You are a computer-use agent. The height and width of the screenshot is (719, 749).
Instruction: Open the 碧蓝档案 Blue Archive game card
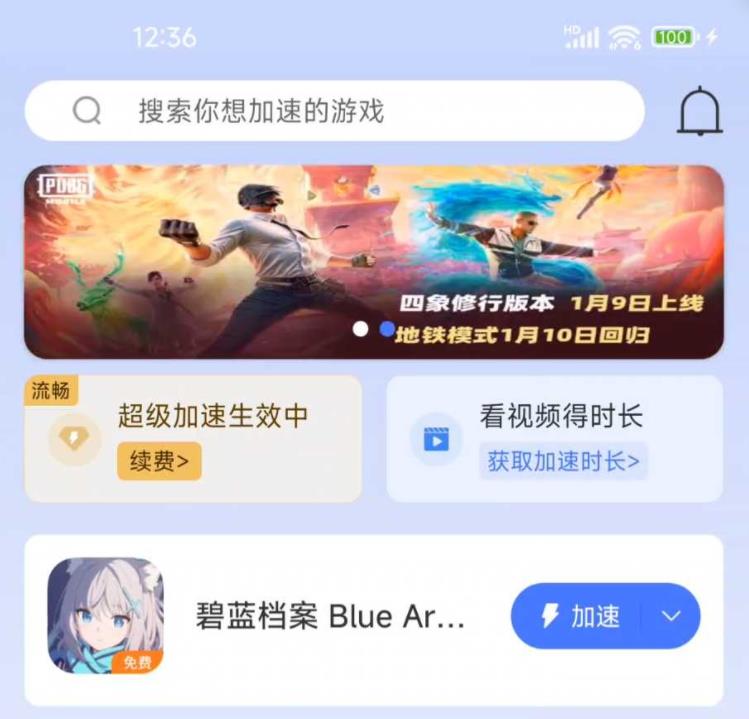click(x=328, y=616)
